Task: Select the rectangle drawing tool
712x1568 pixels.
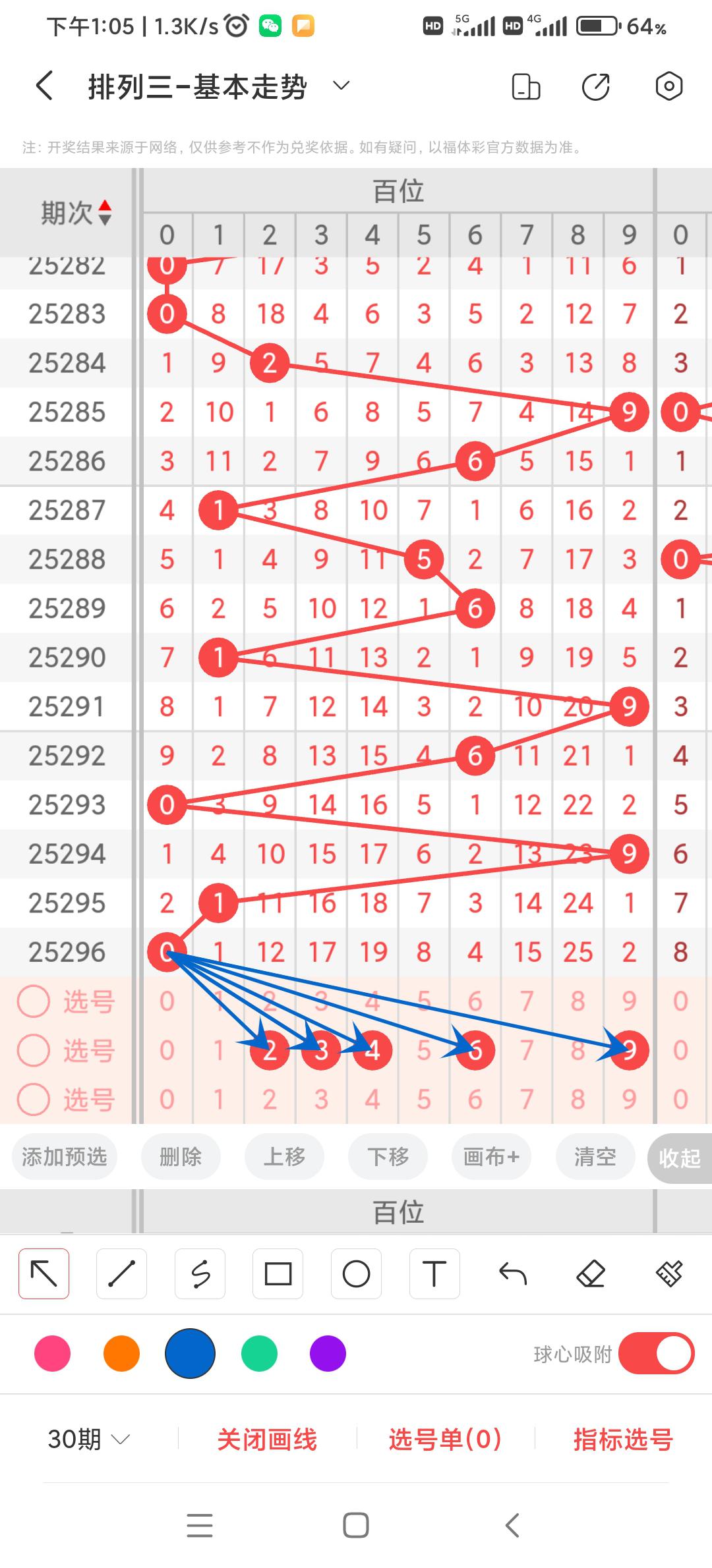Action: [x=278, y=1274]
